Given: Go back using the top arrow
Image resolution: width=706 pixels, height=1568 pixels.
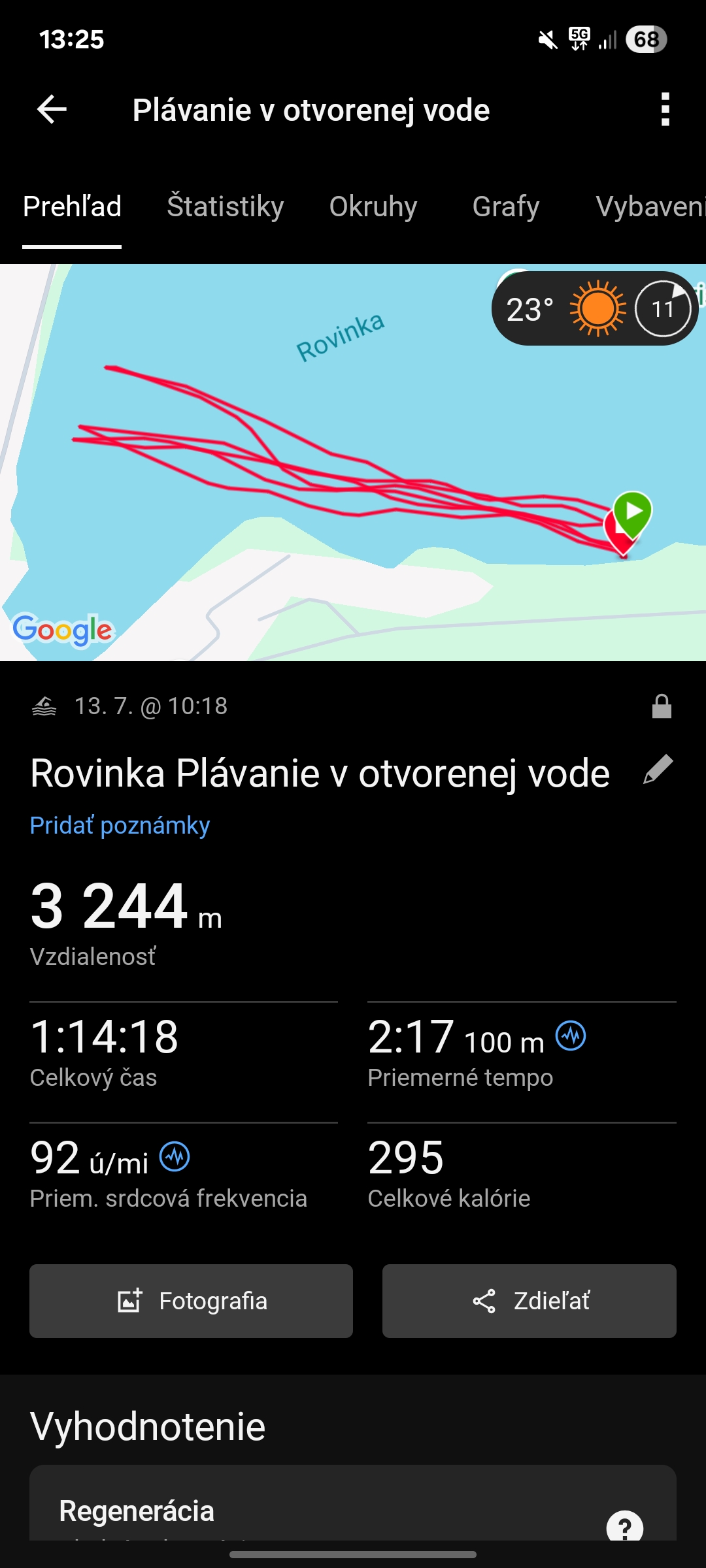Looking at the screenshot, I should [52, 109].
